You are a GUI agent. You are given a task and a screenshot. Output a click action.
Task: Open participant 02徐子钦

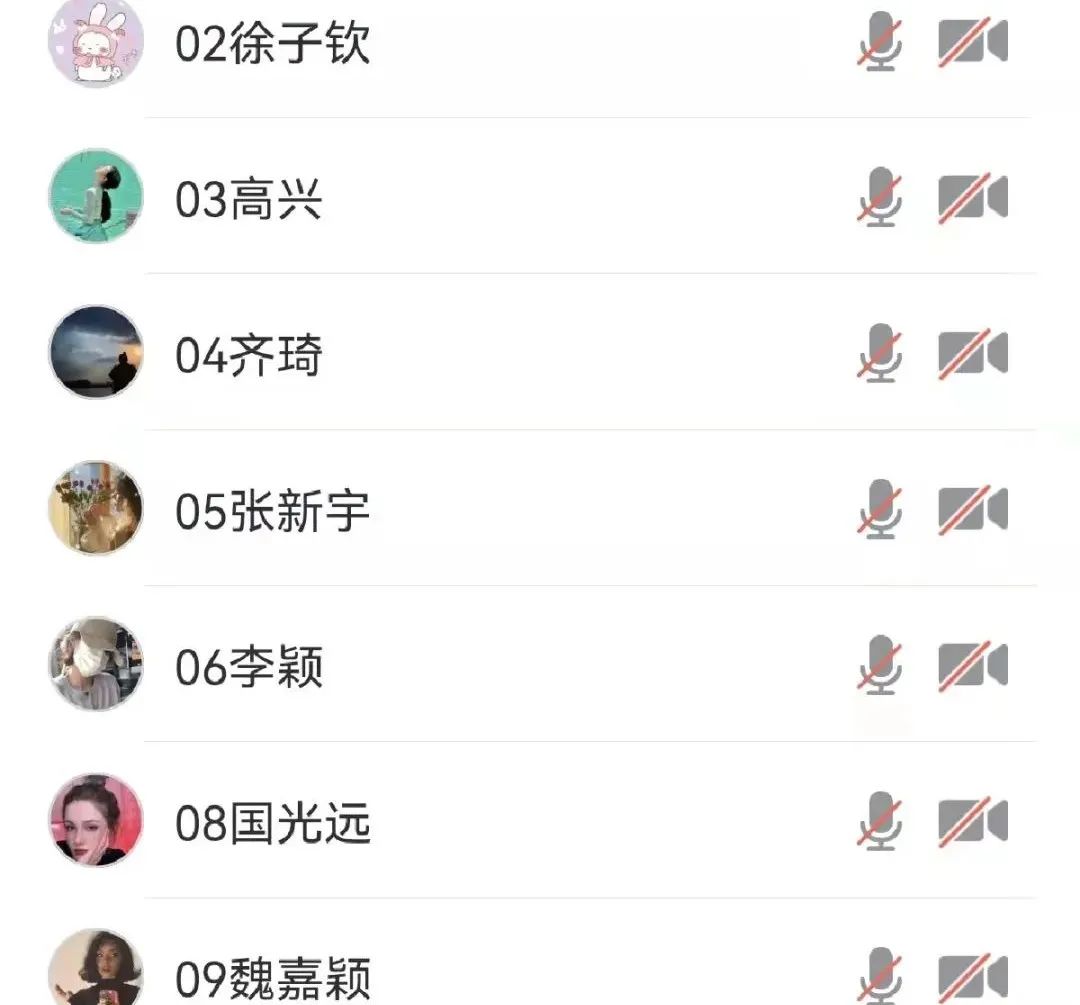coord(272,44)
